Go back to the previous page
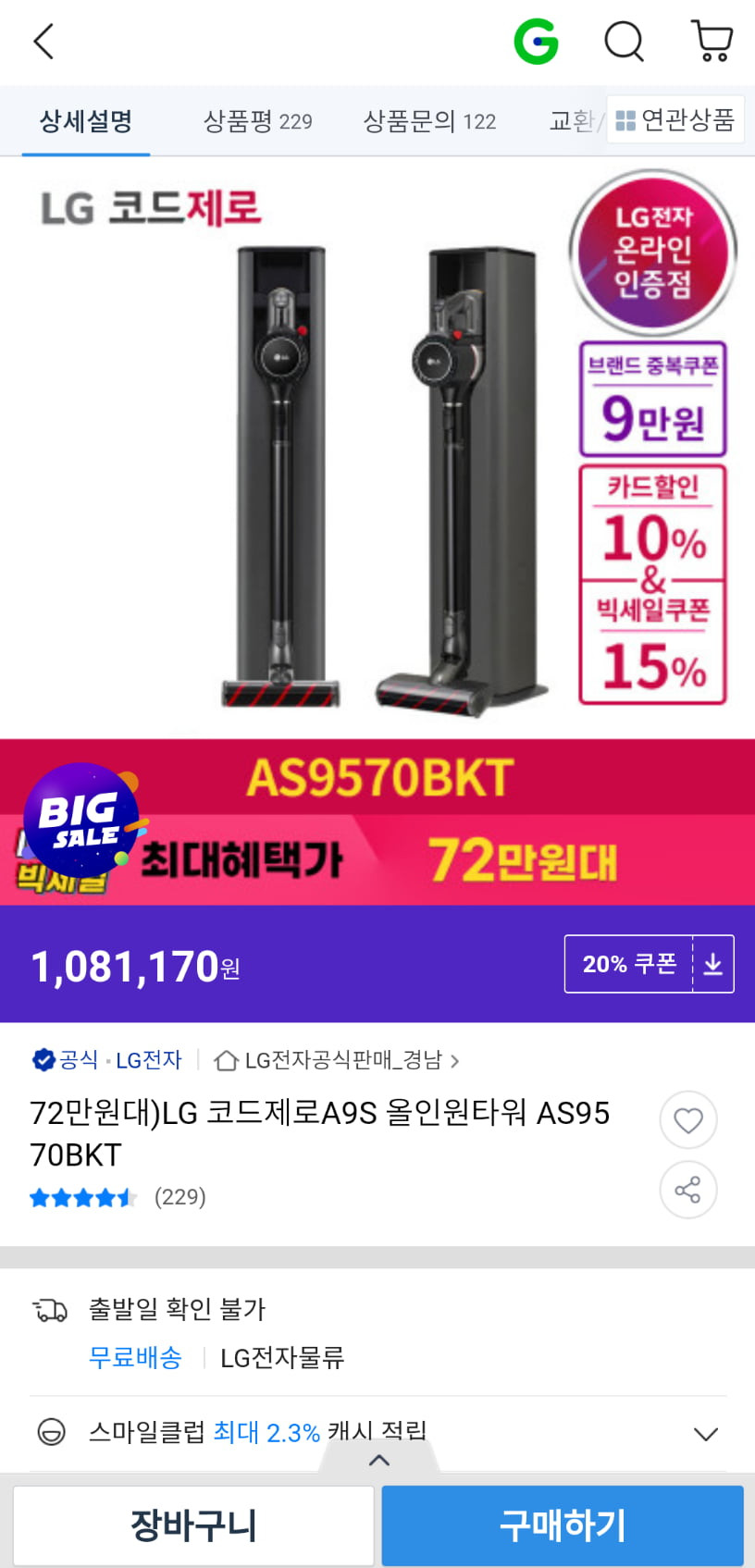755x1568 pixels. 43,42
